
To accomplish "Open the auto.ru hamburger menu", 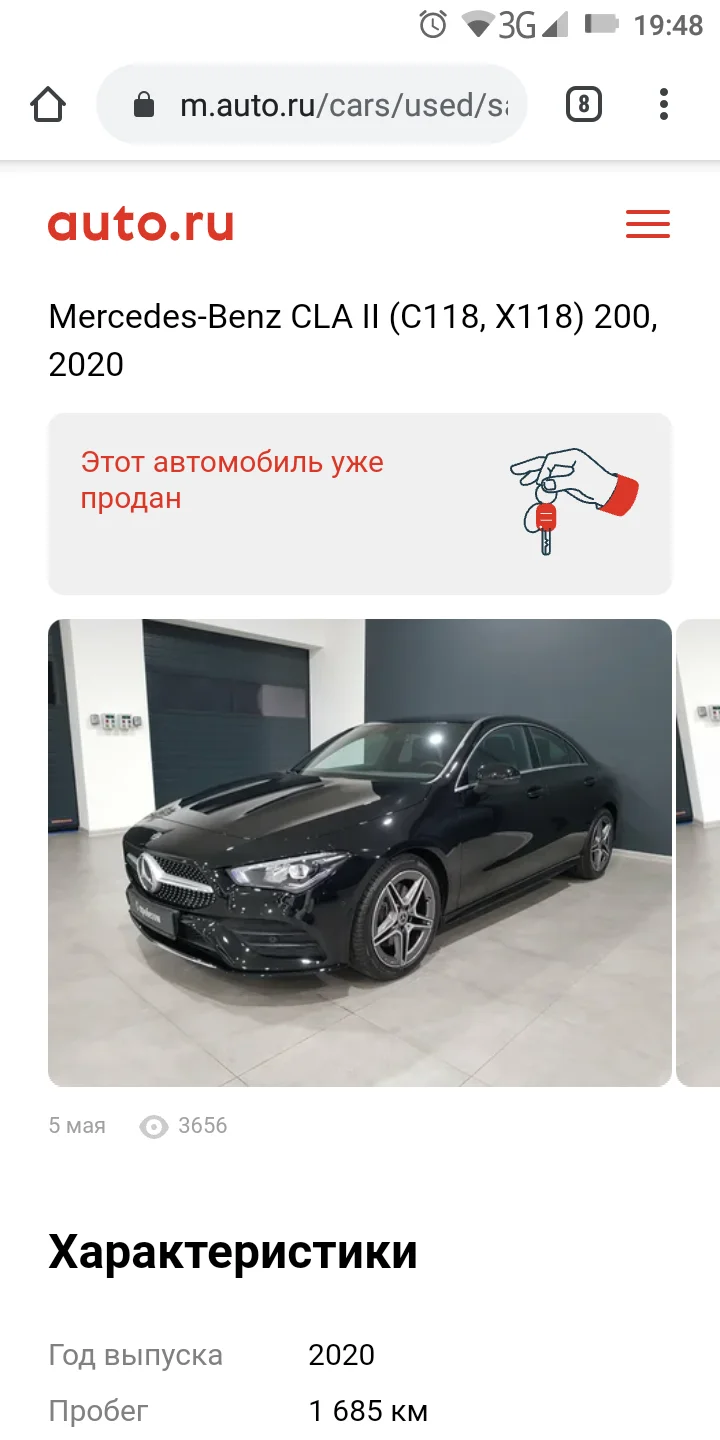I will (647, 223).
